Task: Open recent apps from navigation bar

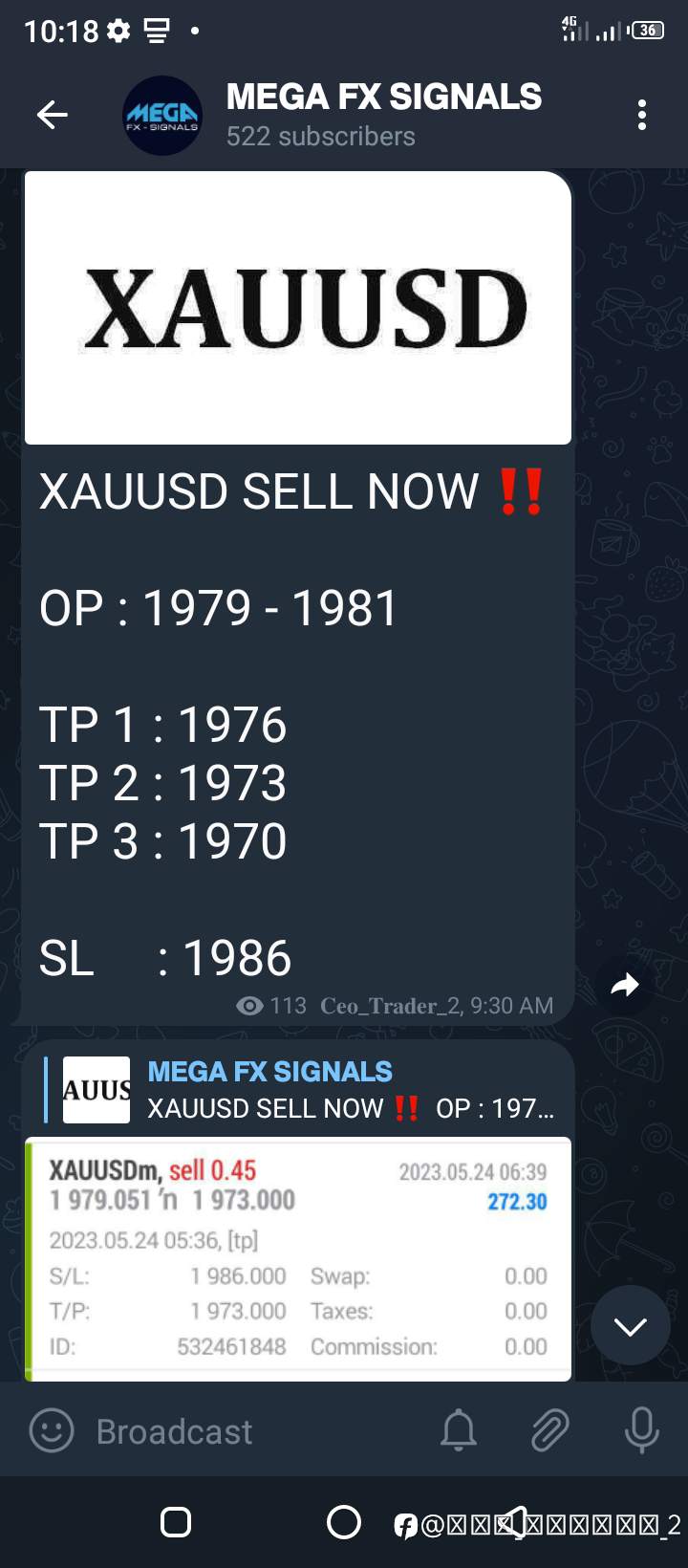Action: pyautogui.click(x=176, y=1522)
